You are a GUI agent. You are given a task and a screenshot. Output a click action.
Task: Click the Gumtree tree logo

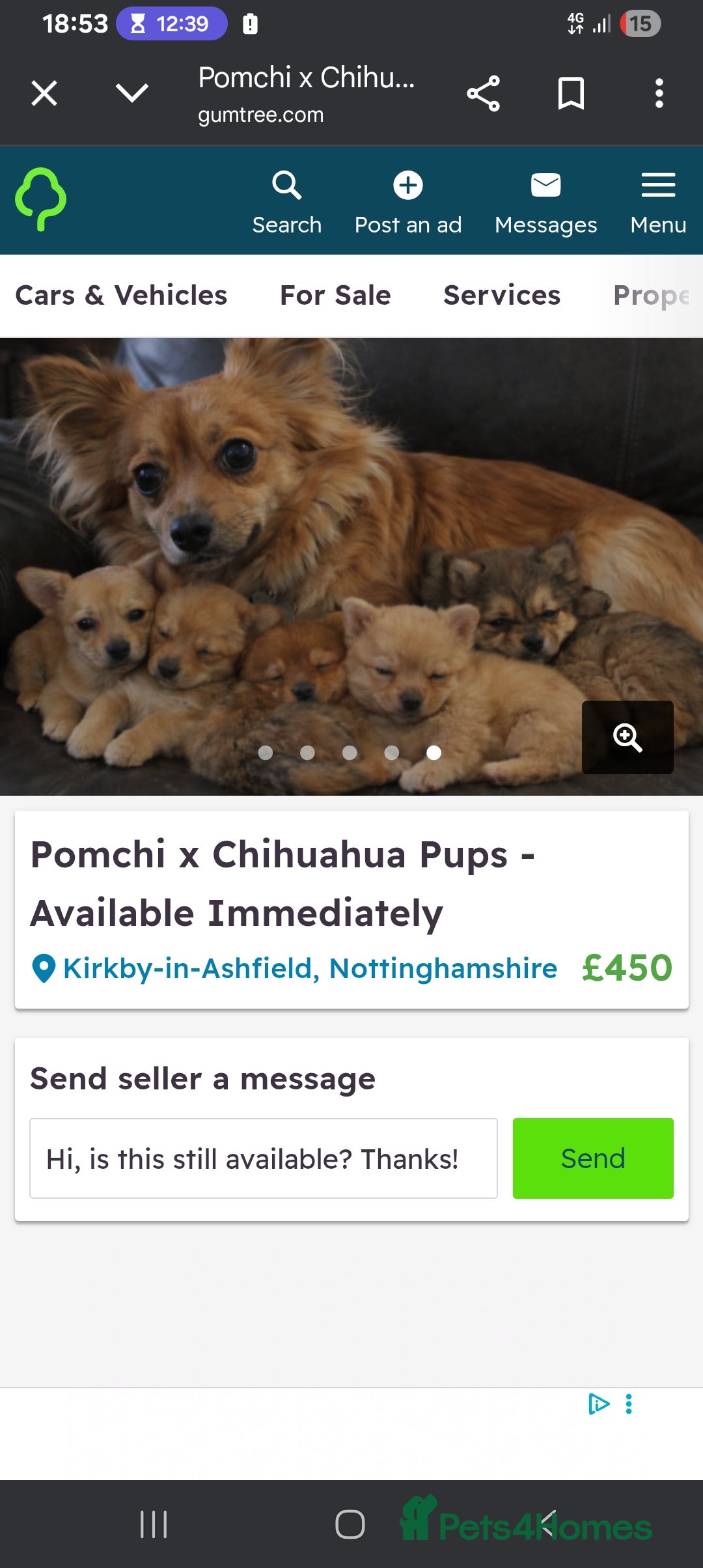[40, 200]
